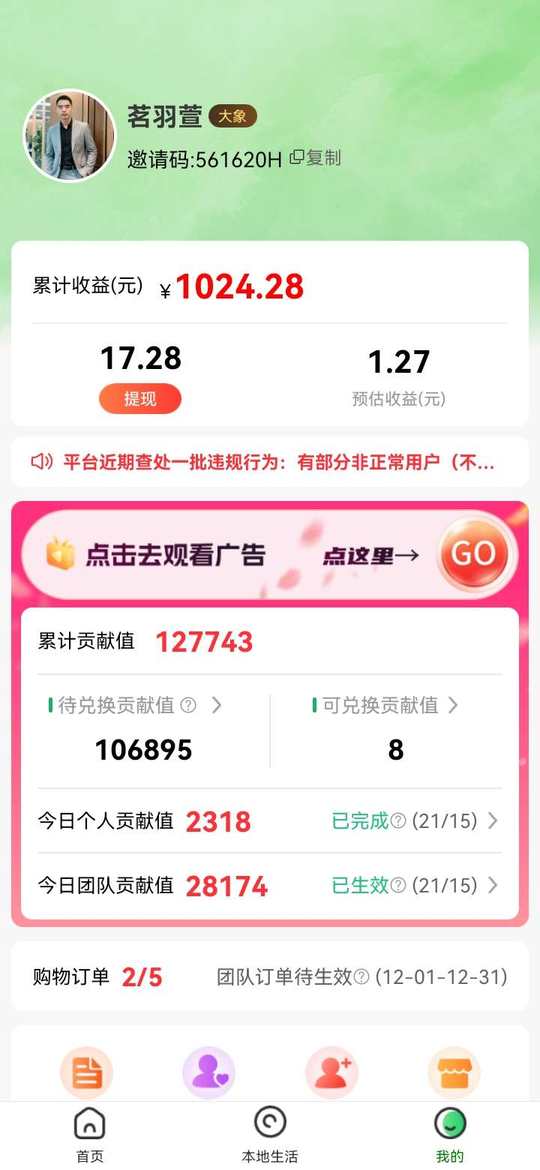
Task: Open 今日个人贡献值 row
Action: pyautogui.click(x=270, y=822)
